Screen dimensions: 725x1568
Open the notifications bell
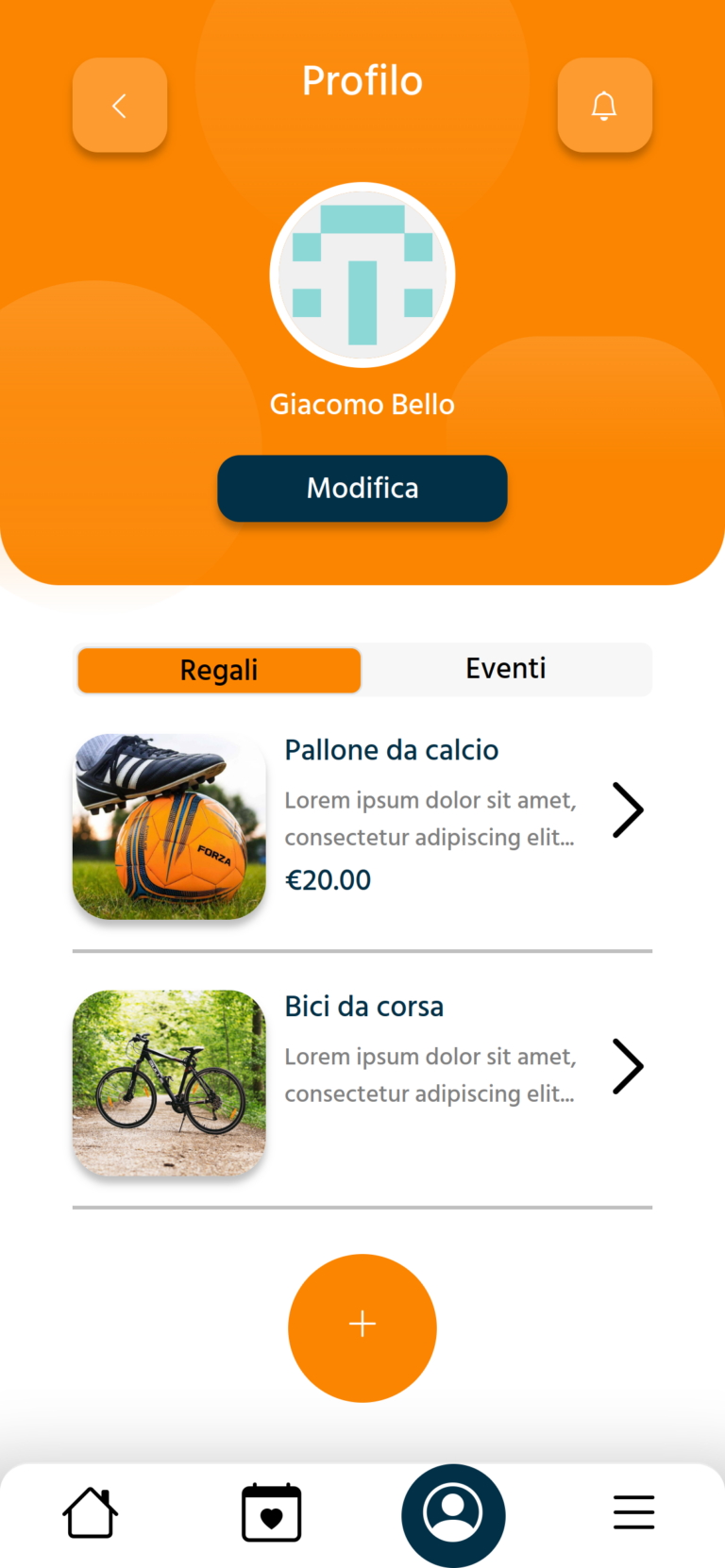click(x=604, y=106)
